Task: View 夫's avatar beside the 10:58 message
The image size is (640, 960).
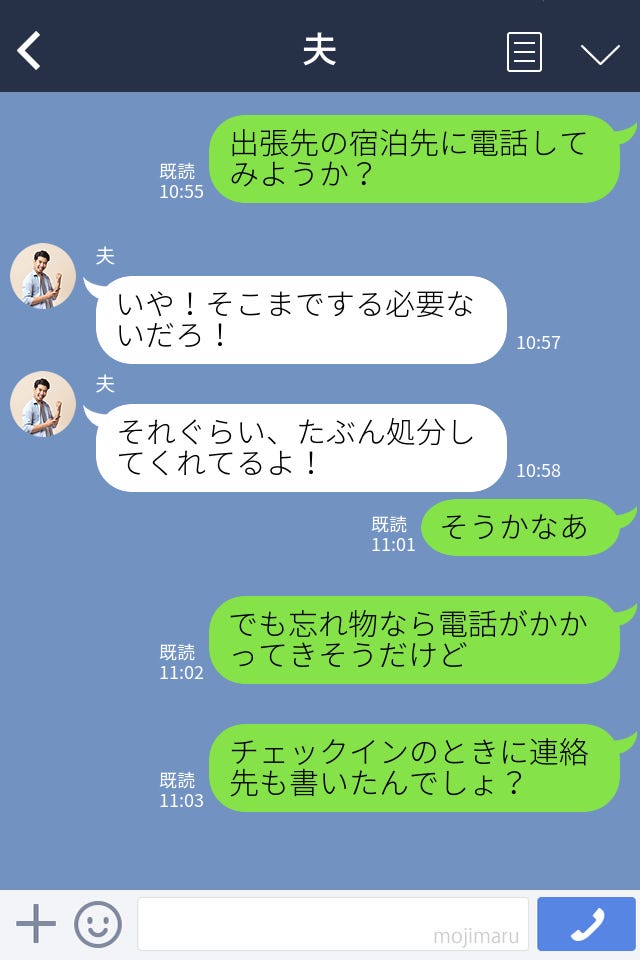Action: 43,404
